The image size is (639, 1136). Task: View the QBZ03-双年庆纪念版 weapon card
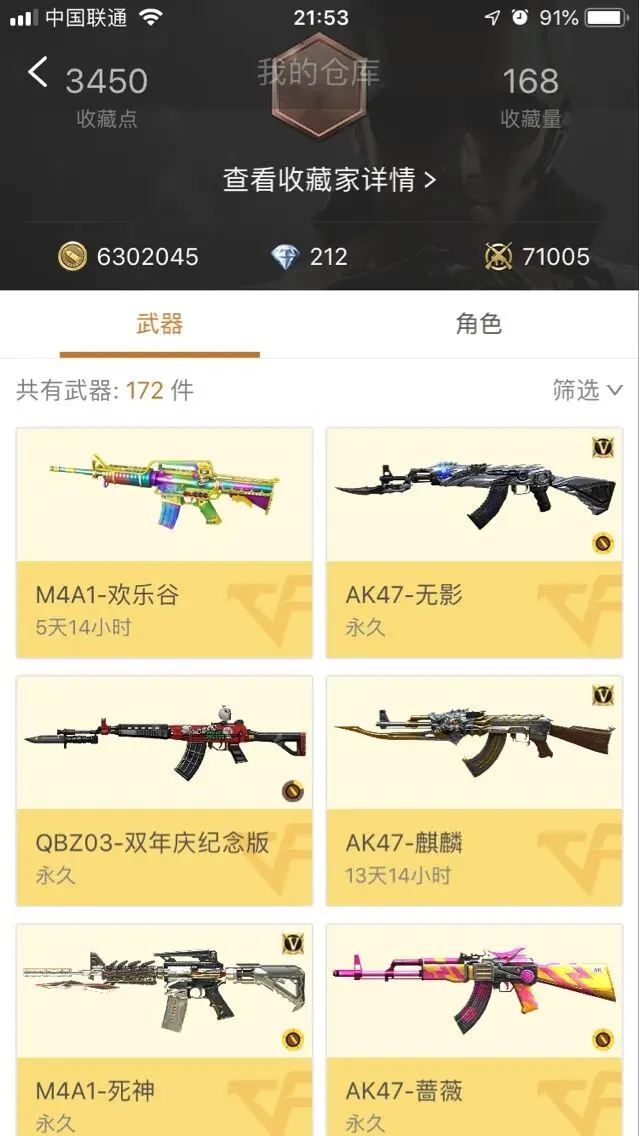pos(164,790)
